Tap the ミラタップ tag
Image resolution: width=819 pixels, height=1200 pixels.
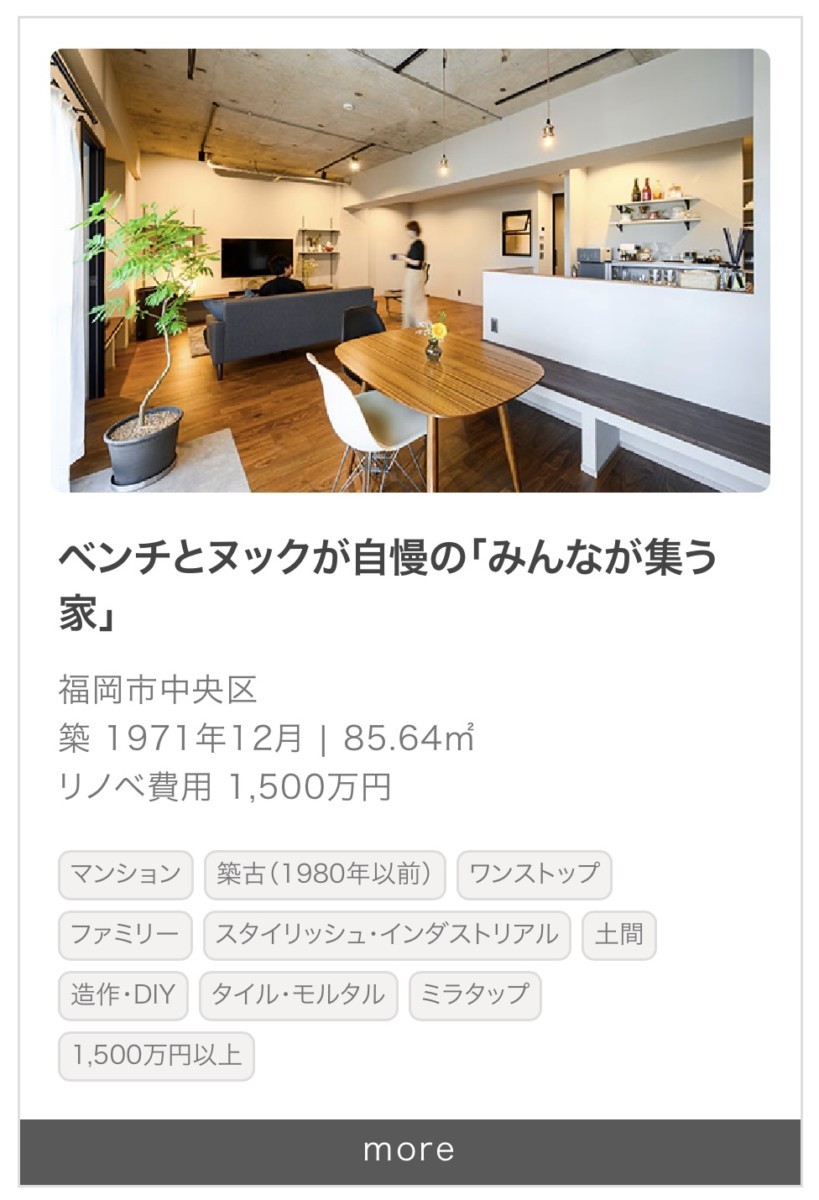pyautogui.click(x=475, y=995)
